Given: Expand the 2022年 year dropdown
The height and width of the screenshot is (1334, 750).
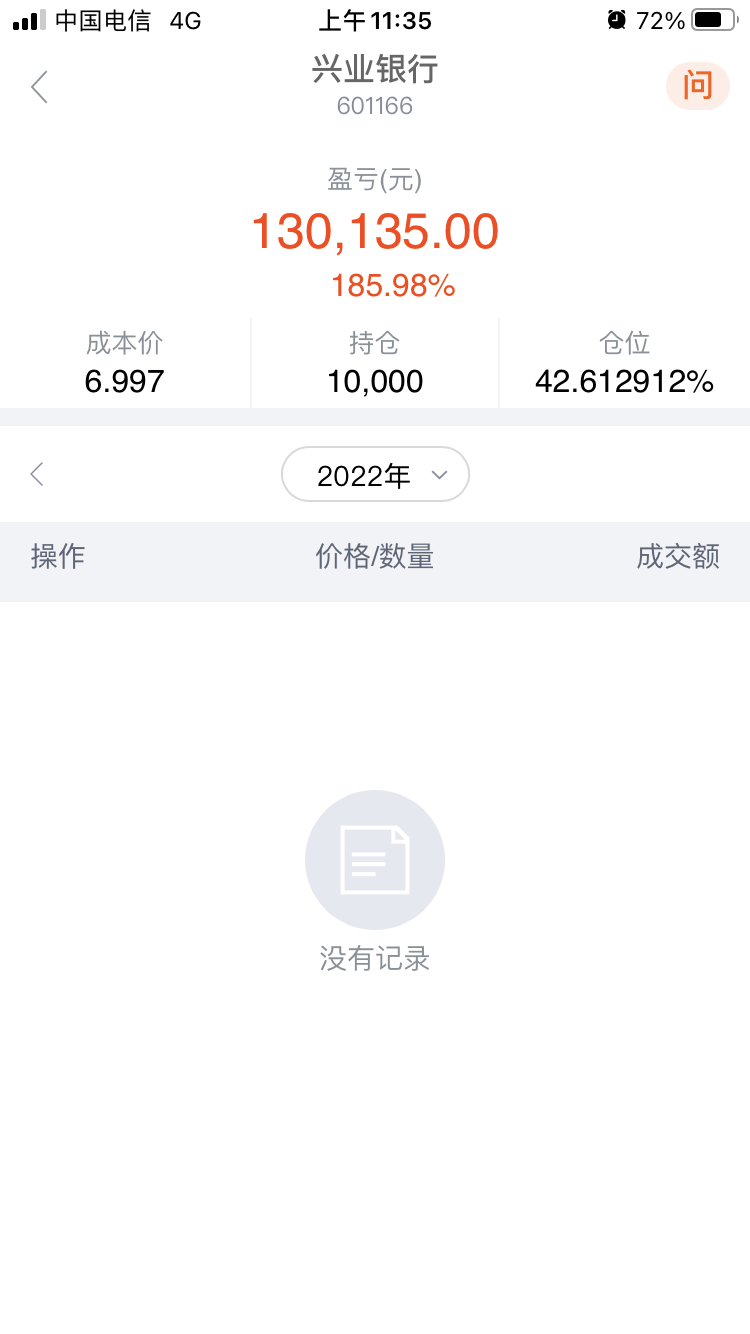Looking at the screenshot, I should (375, 475).
